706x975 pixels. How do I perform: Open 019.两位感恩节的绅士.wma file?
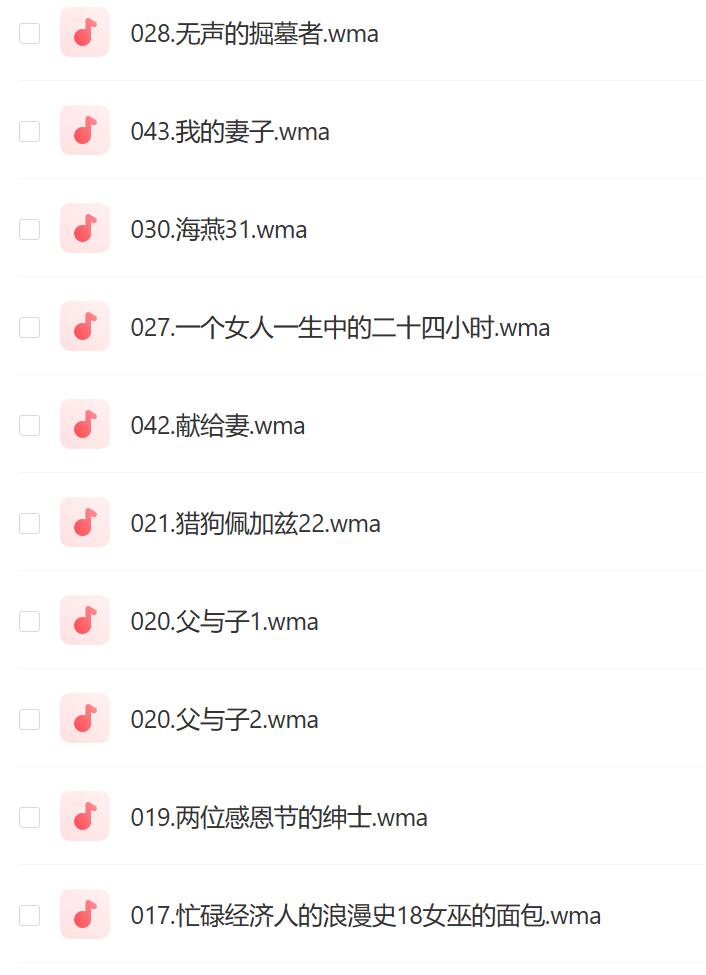278,818
